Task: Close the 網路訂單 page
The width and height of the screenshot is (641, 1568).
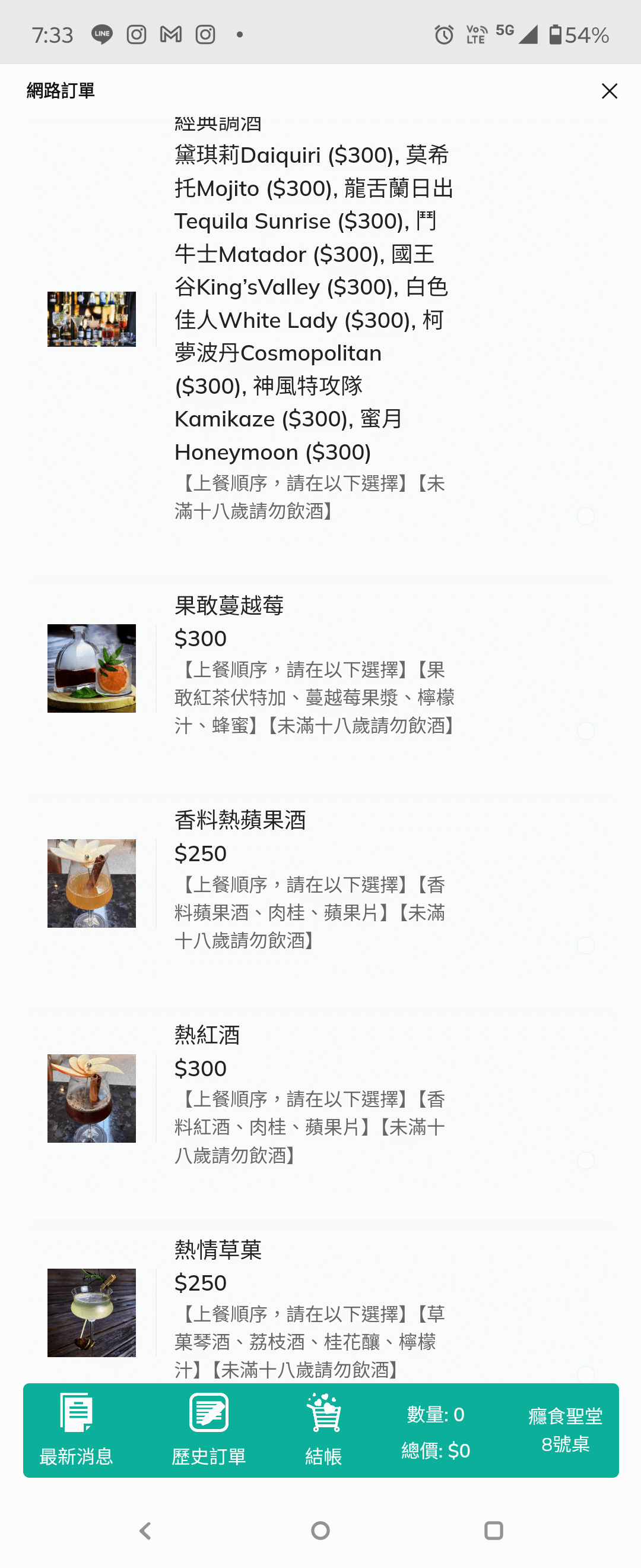Action: [609, 91]
